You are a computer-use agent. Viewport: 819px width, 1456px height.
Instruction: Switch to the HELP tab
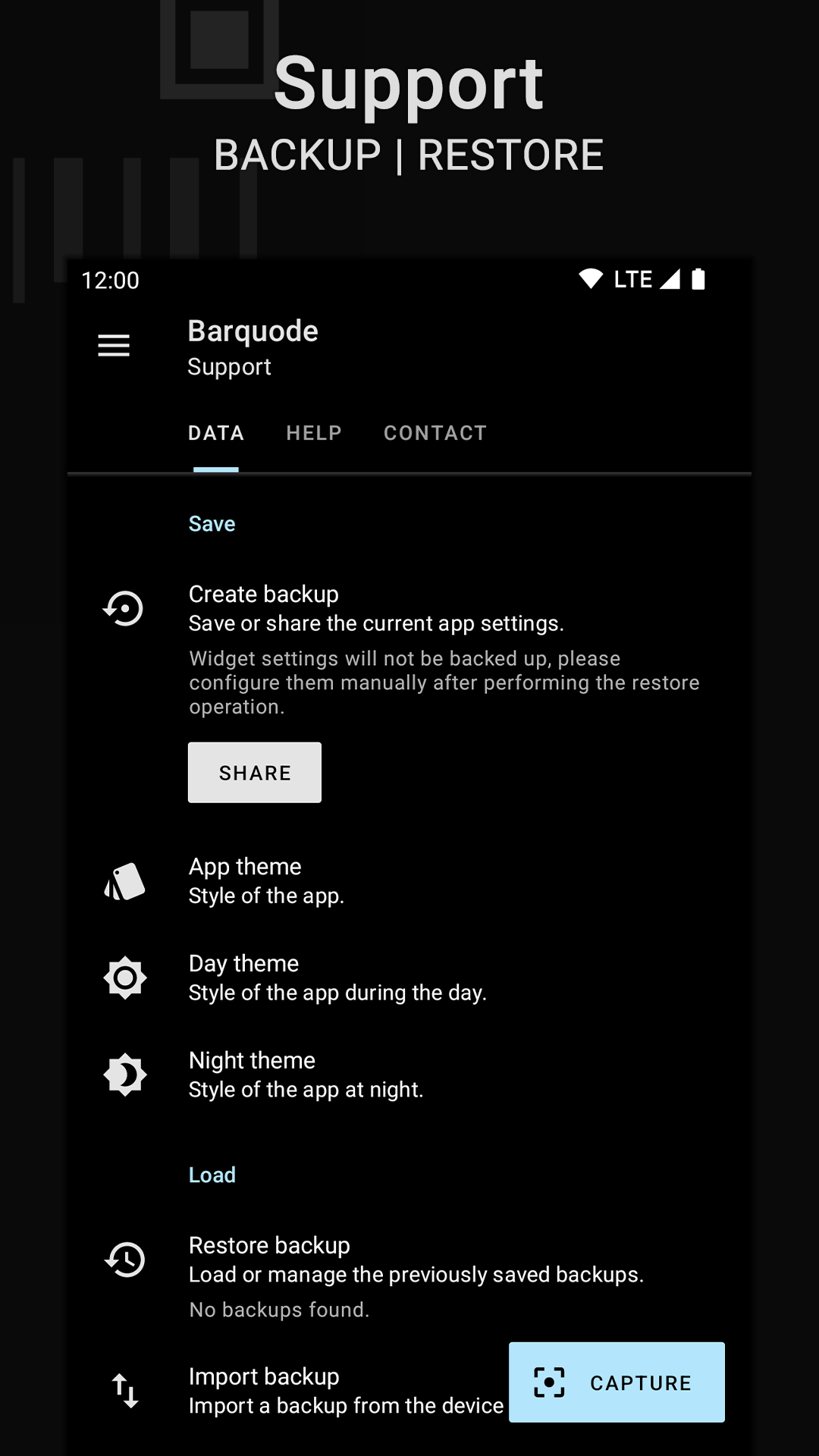pos(313,433)
